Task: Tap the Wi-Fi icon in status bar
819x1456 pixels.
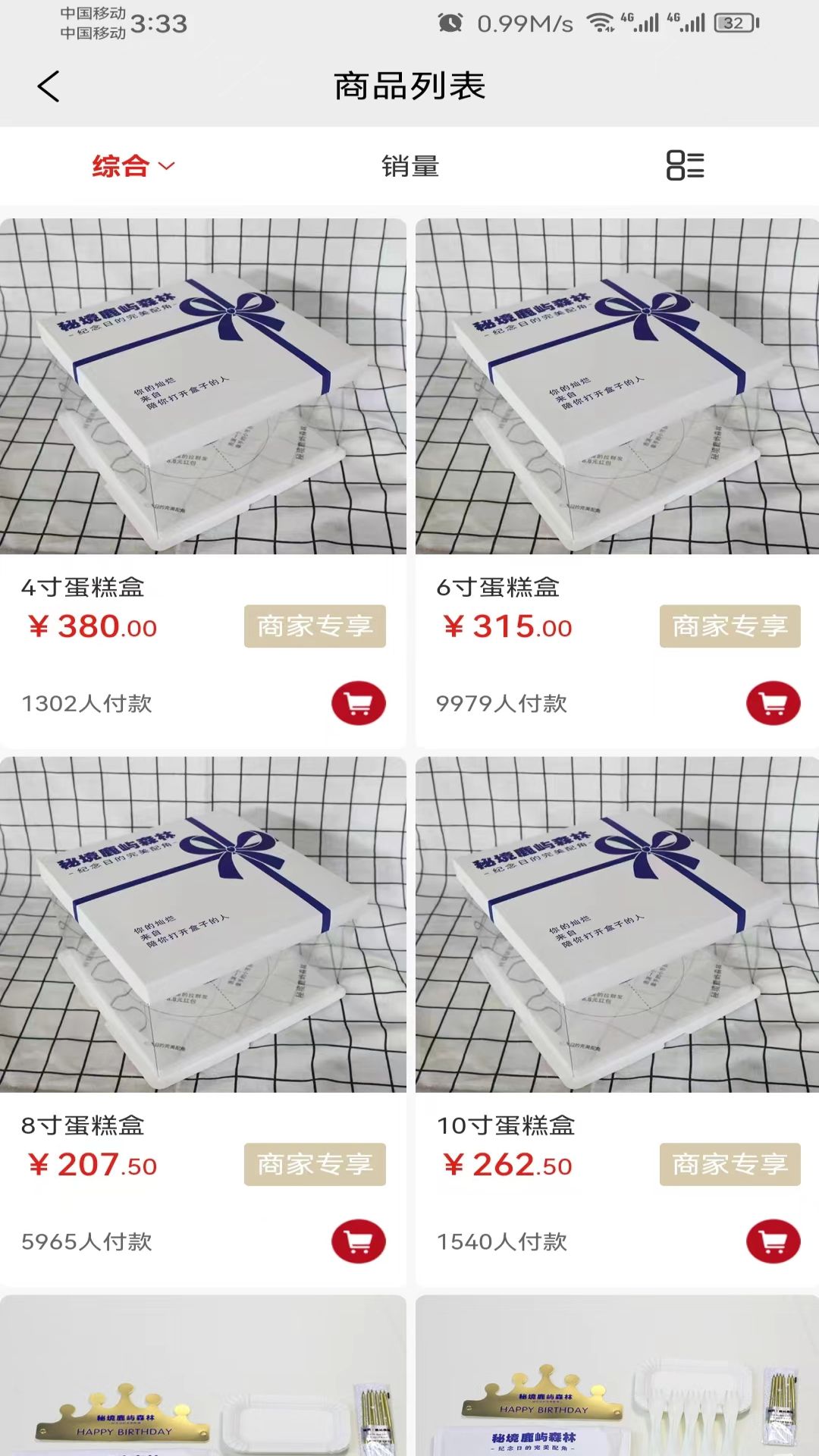Action: 601,23
